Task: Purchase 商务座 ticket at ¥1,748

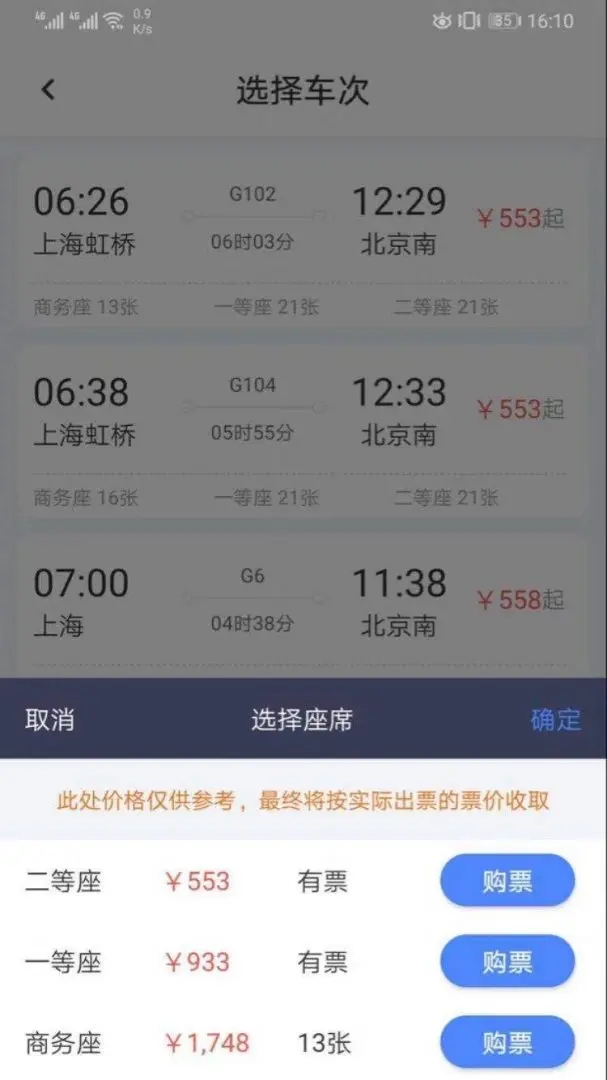Action: tap(507, 1043)
